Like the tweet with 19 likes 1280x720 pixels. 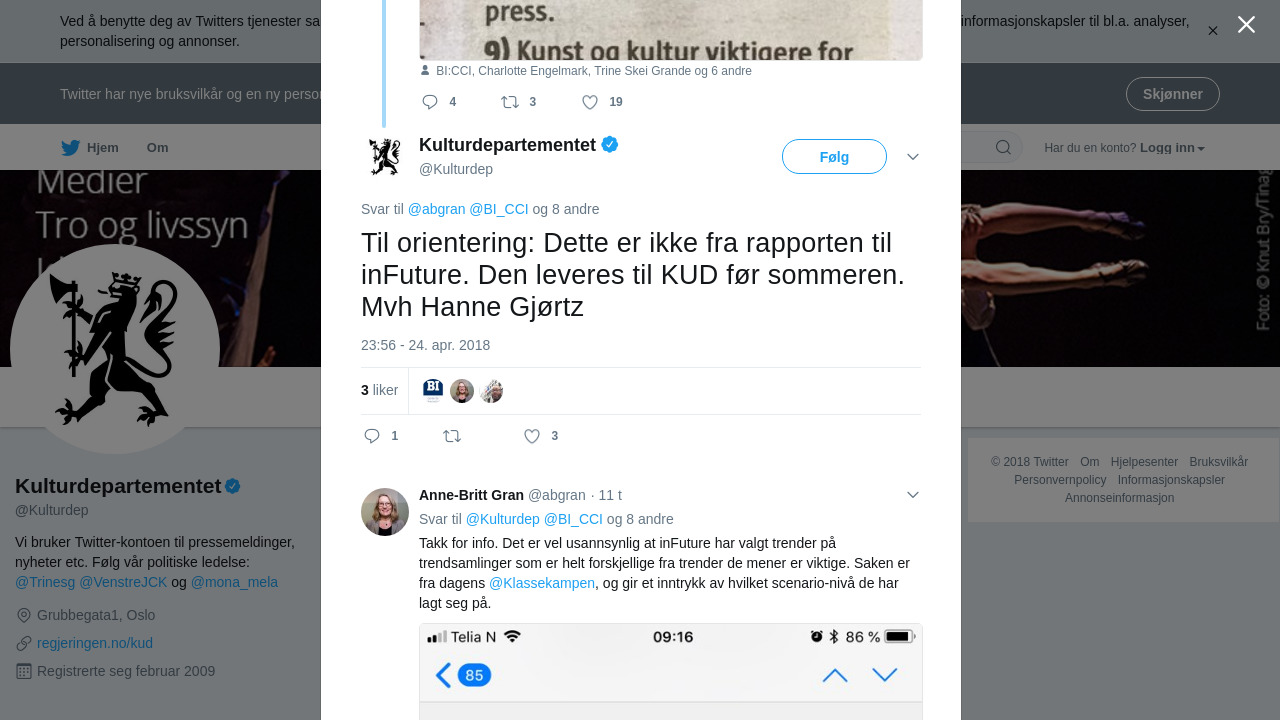point(590,102)
